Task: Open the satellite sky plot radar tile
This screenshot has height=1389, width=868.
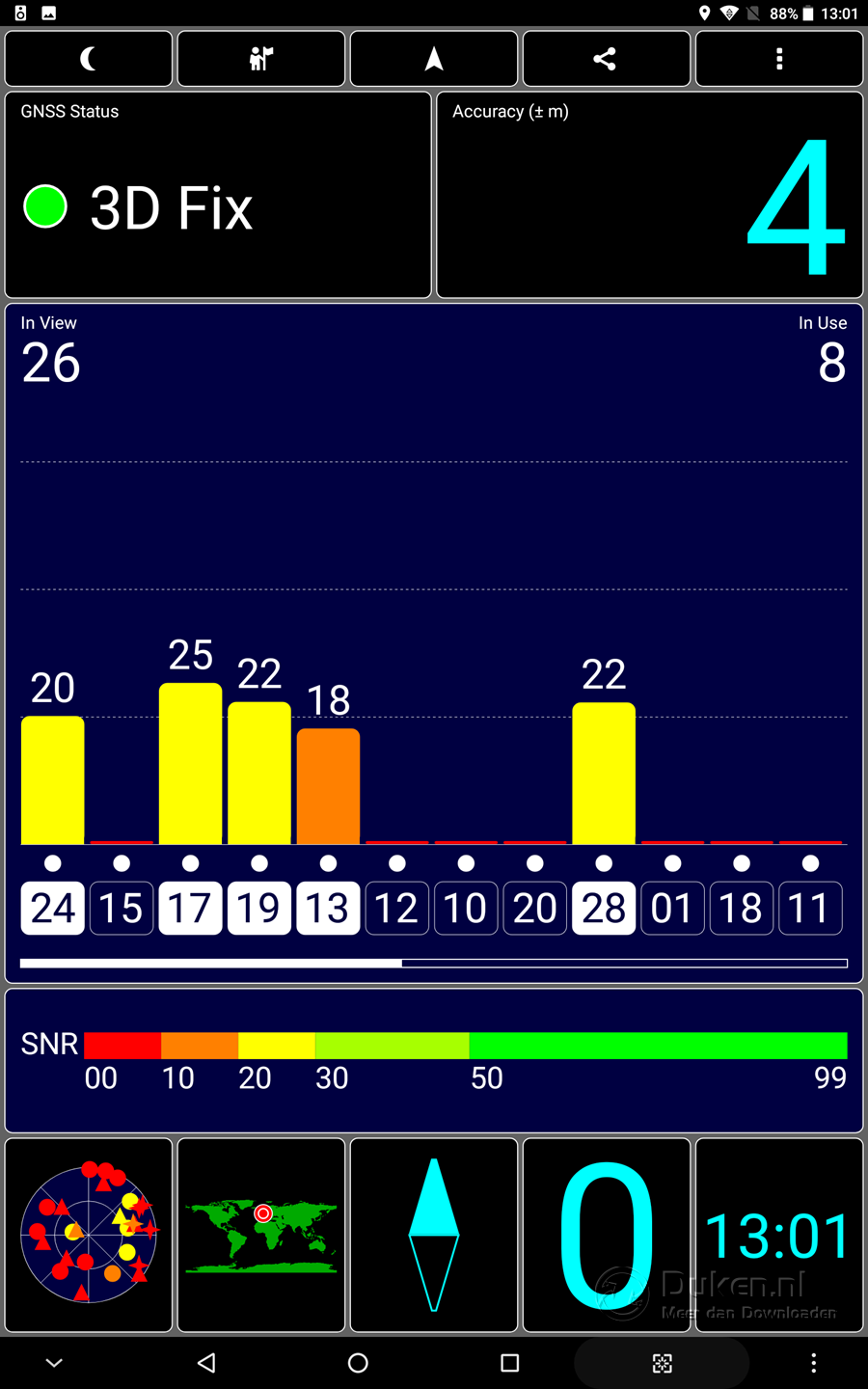Action: pos(89,1235)
